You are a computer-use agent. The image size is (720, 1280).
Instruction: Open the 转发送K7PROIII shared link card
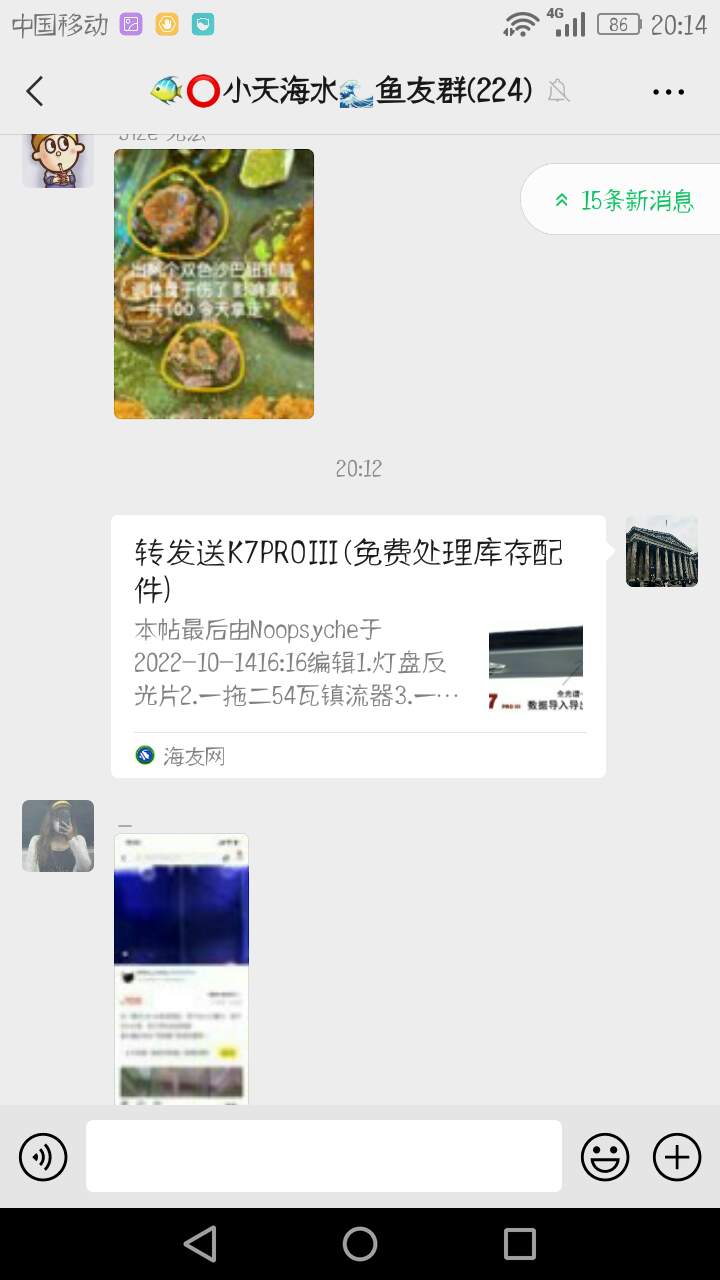point(358,645)
